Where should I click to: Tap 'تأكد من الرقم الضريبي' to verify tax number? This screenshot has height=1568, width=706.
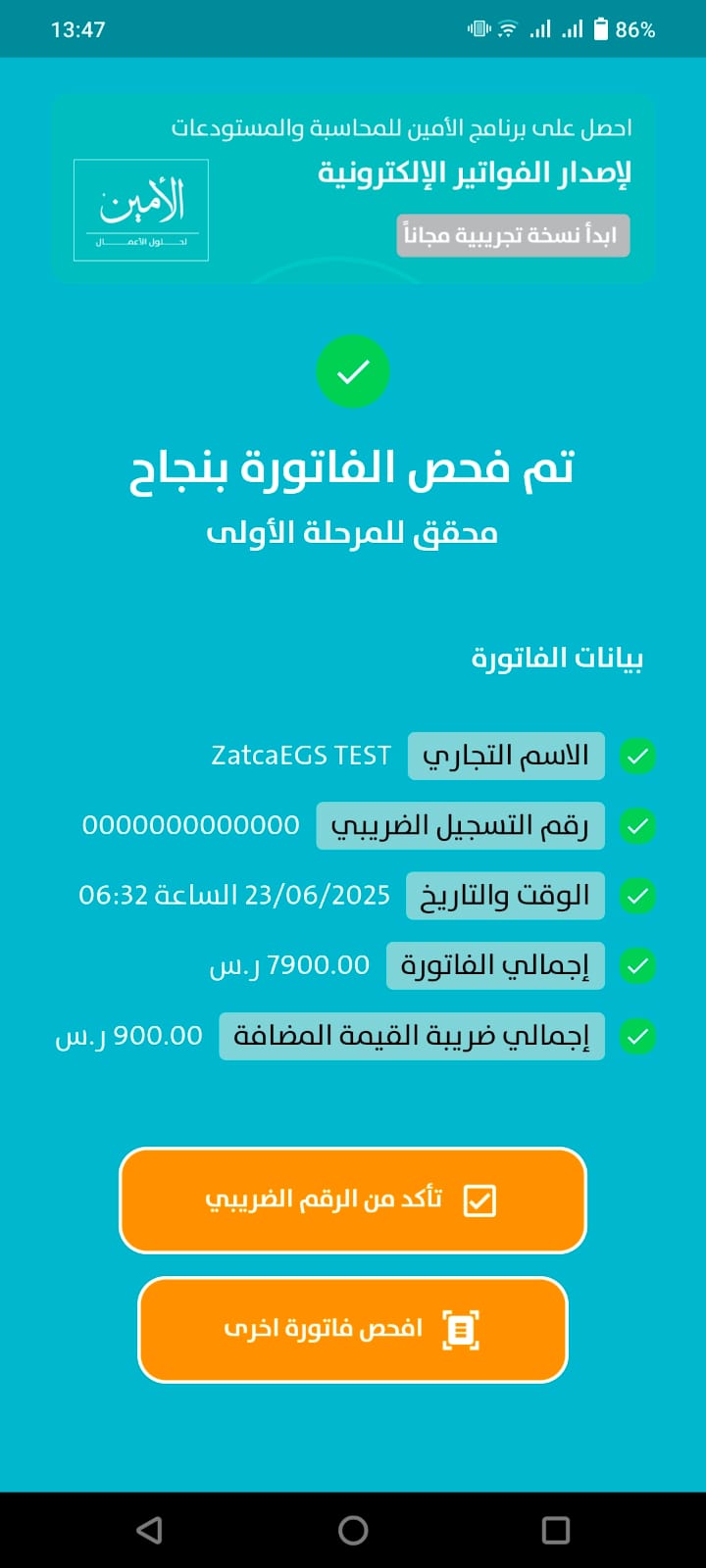point(353,1200)
